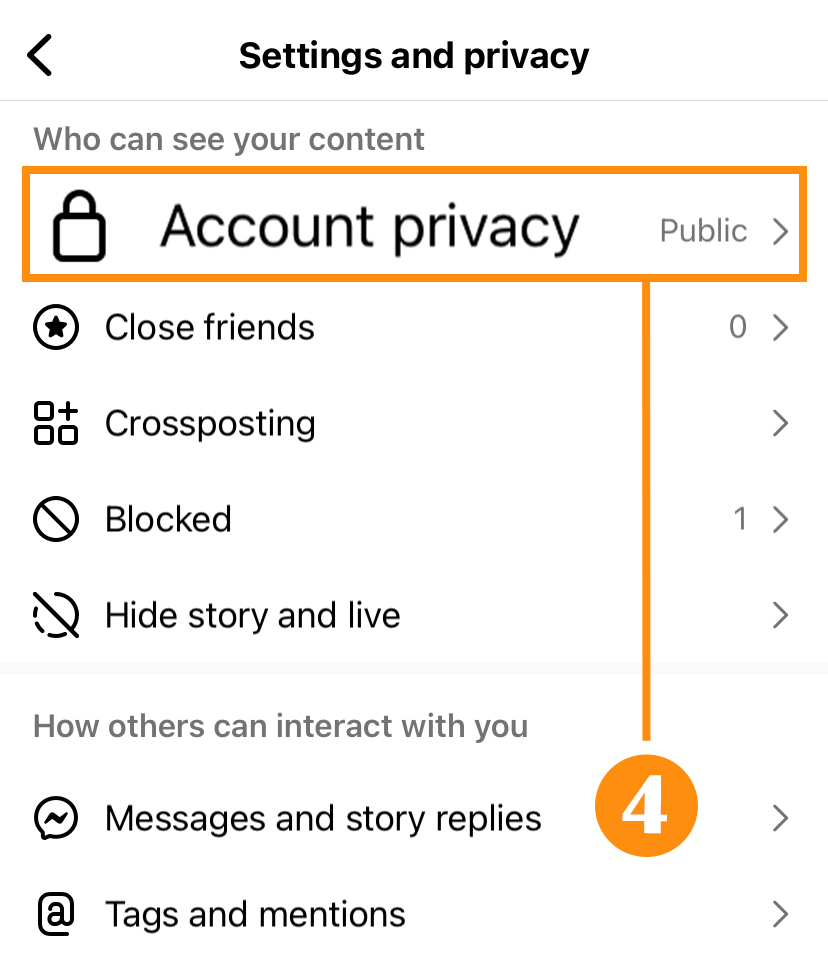Click the Public privacy status label
Screen dimensions: 828x971
coord(701,231)
